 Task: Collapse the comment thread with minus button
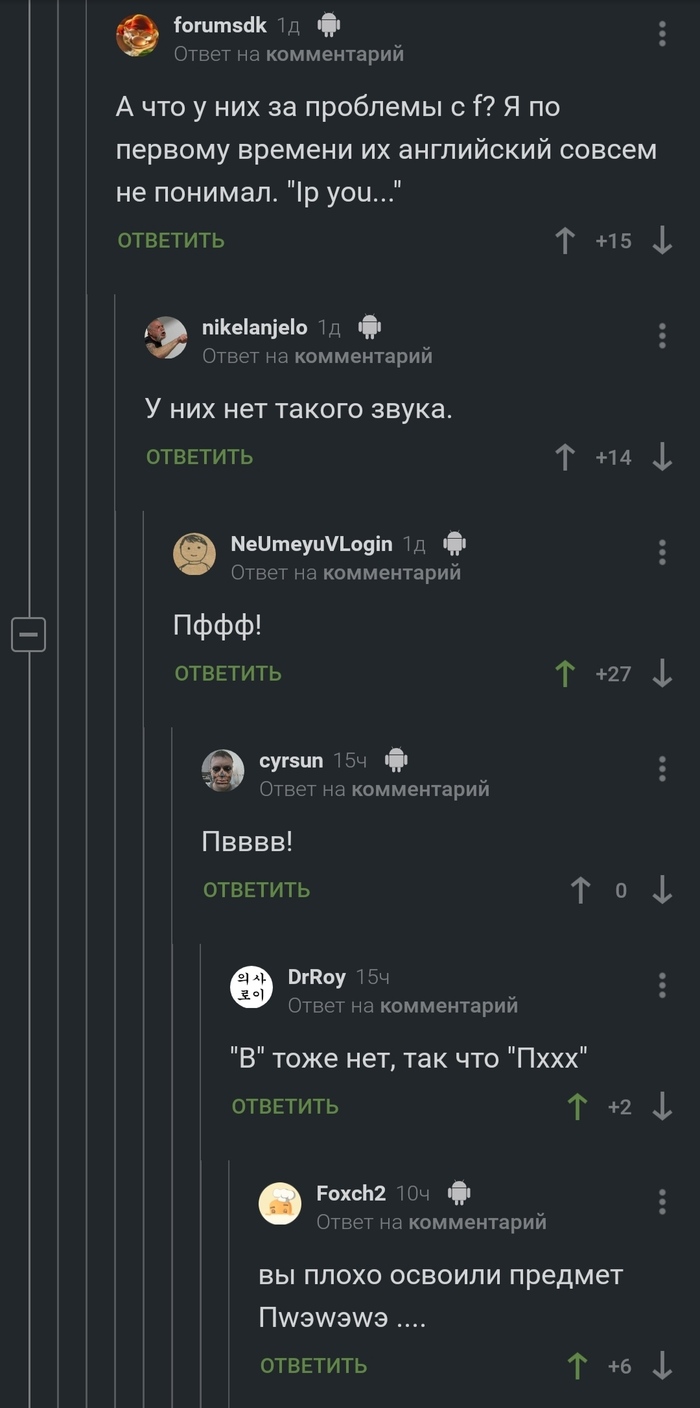pos(28,634)
